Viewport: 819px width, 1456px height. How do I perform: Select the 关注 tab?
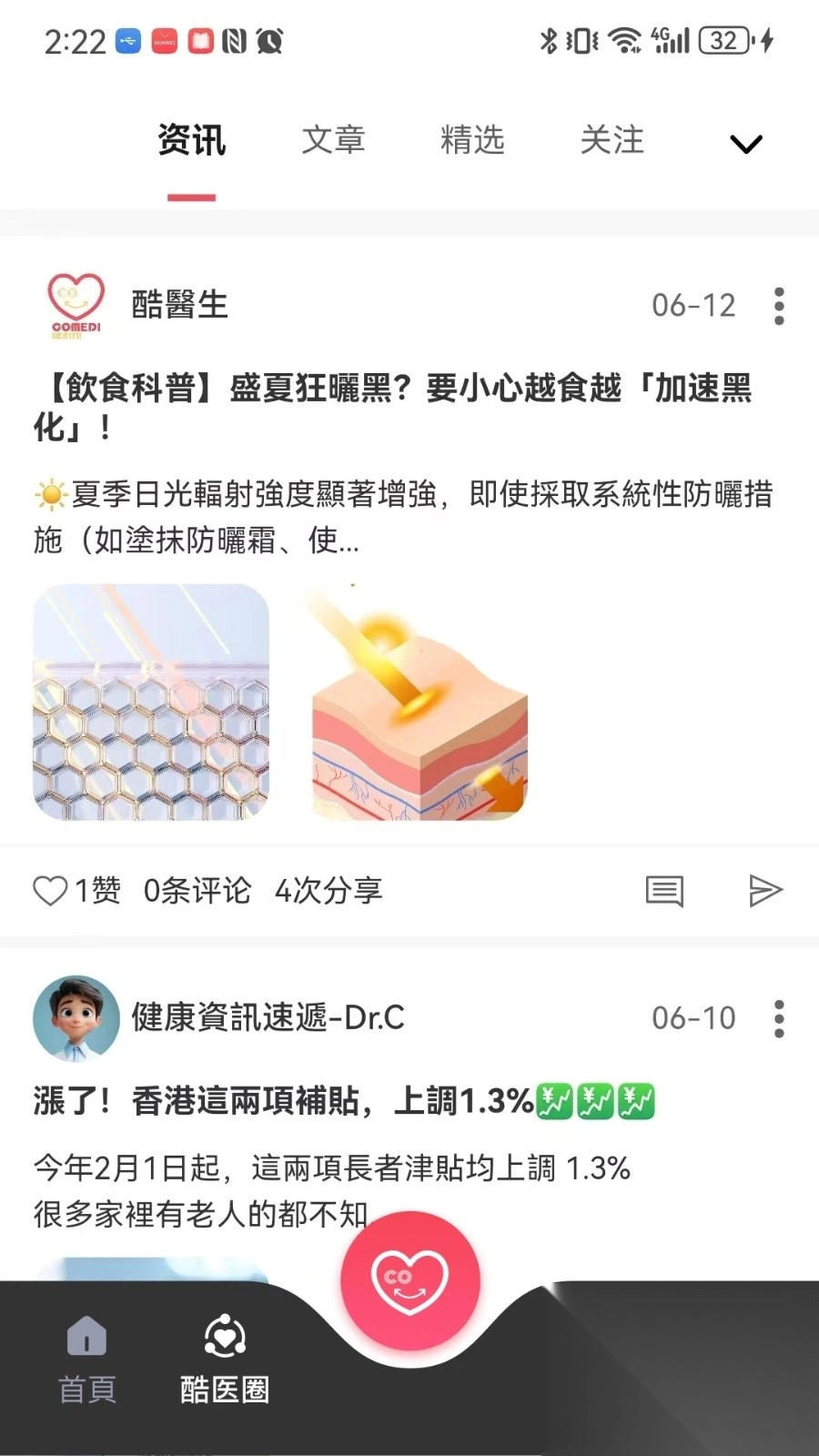612,141
